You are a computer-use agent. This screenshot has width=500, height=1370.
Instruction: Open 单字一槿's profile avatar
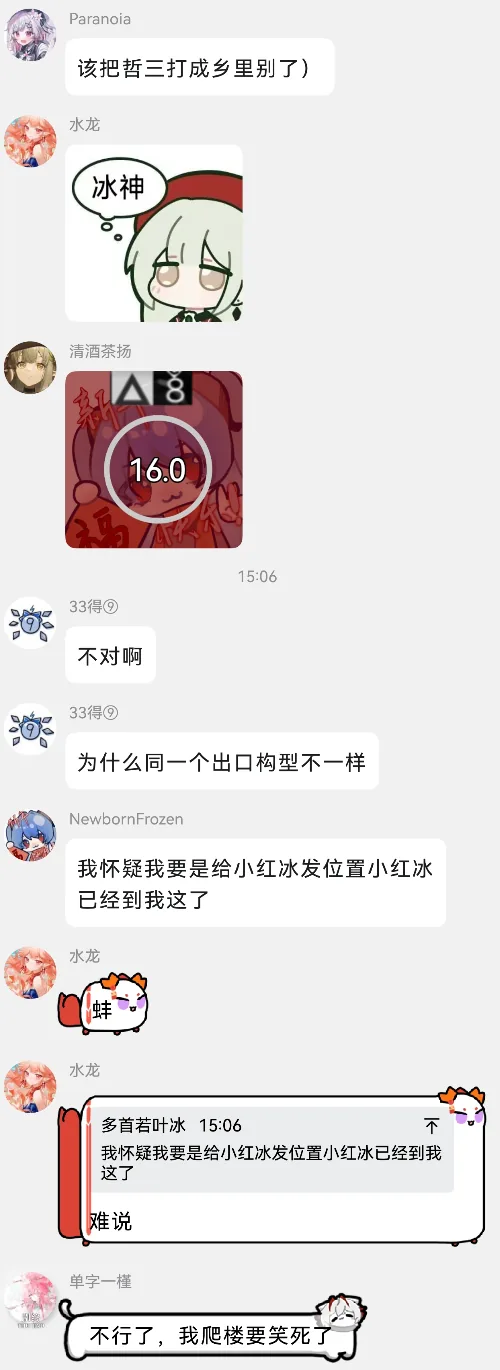pos(30,1297)
